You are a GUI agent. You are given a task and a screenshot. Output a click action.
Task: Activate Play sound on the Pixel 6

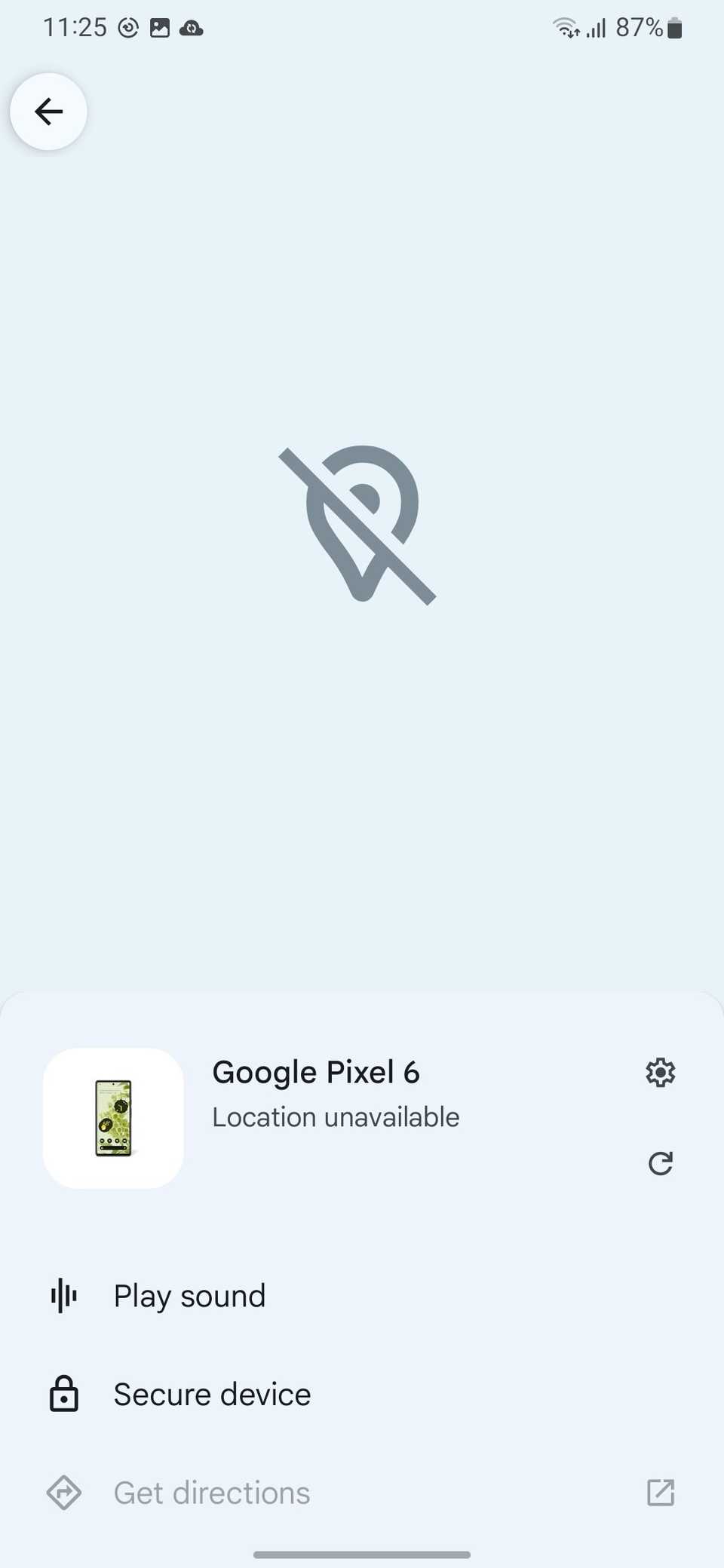tap(189, 1296)
